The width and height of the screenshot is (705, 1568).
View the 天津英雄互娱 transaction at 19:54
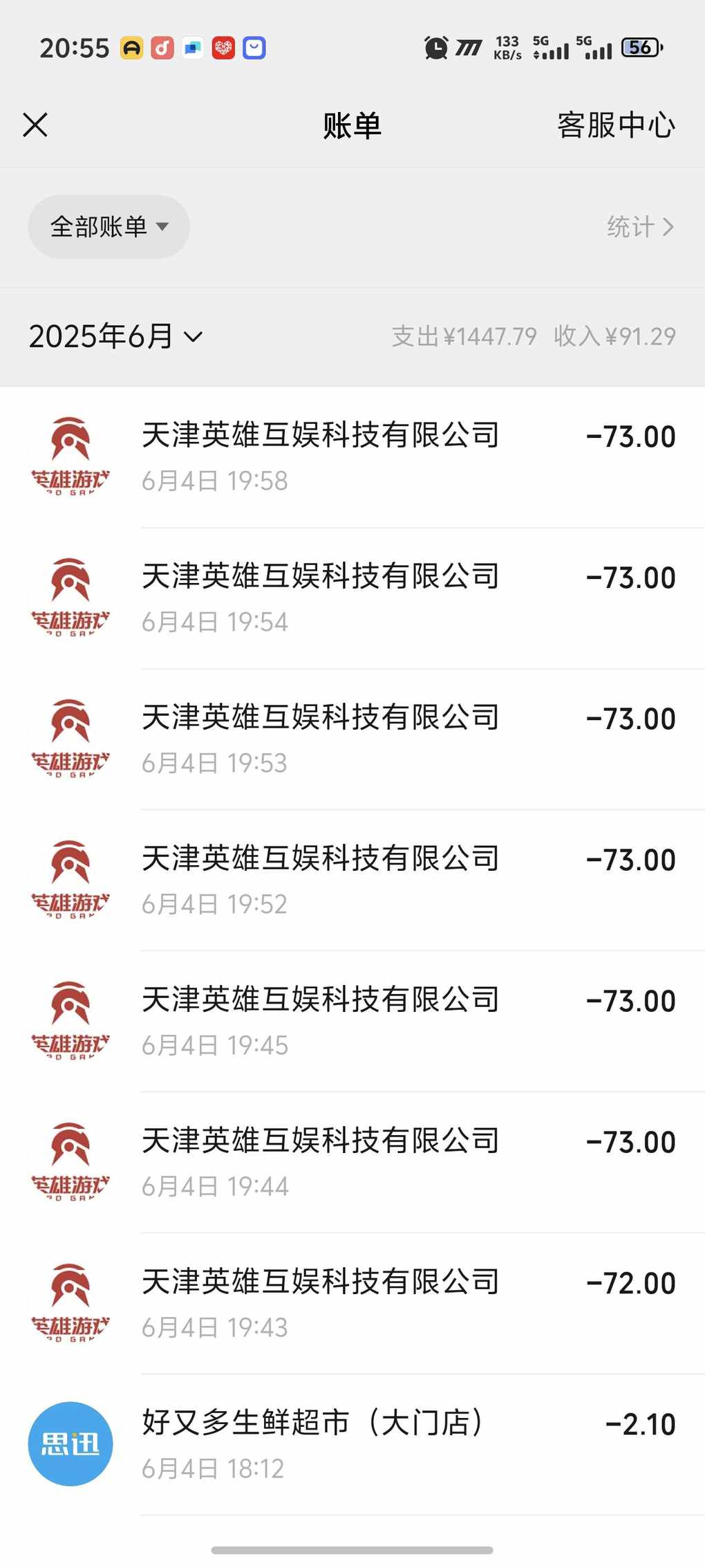point(352,598)
